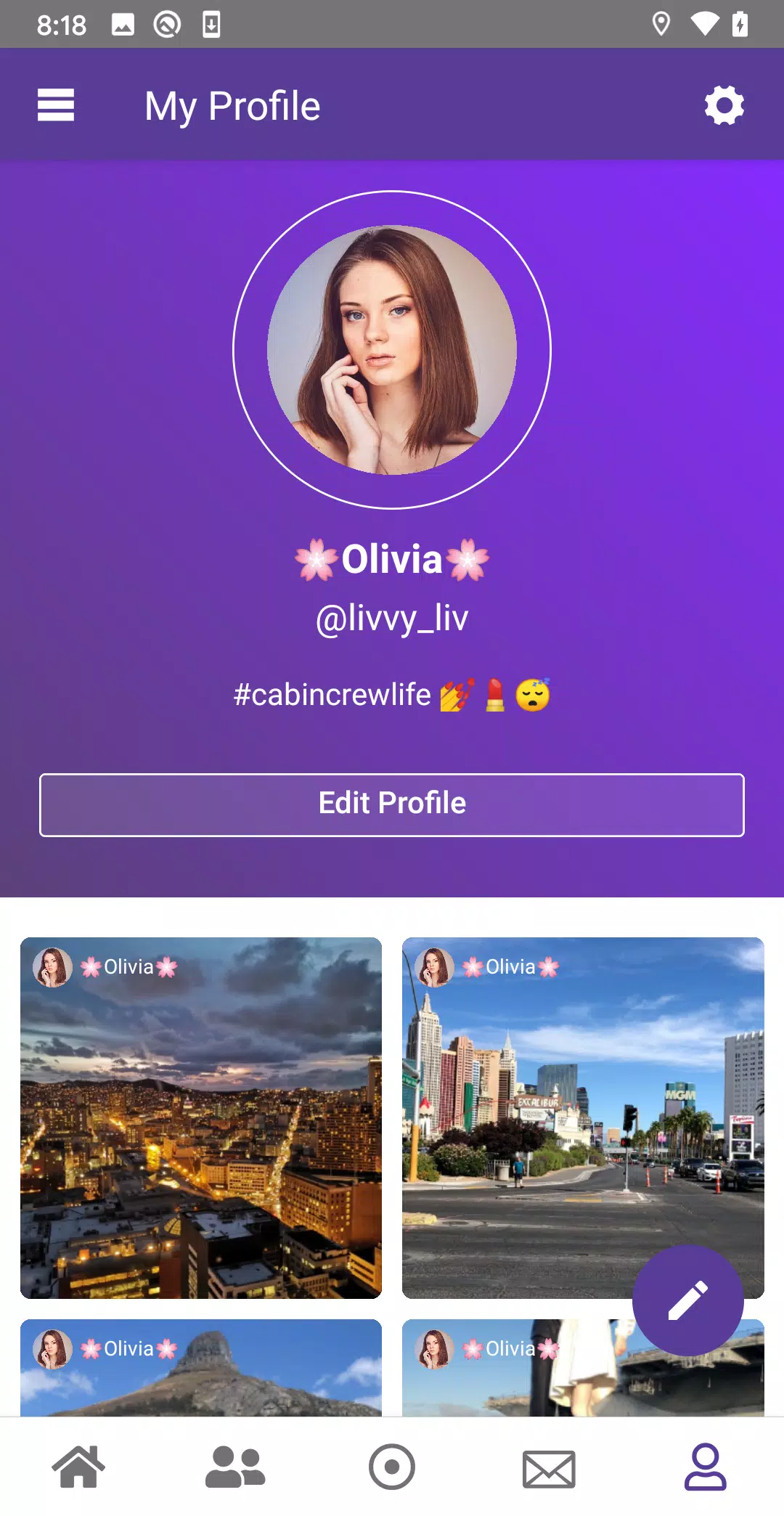The height and width of the screenshot is (1516, 784).
Task: Go to the Home tab
Action: [78, 1467]
